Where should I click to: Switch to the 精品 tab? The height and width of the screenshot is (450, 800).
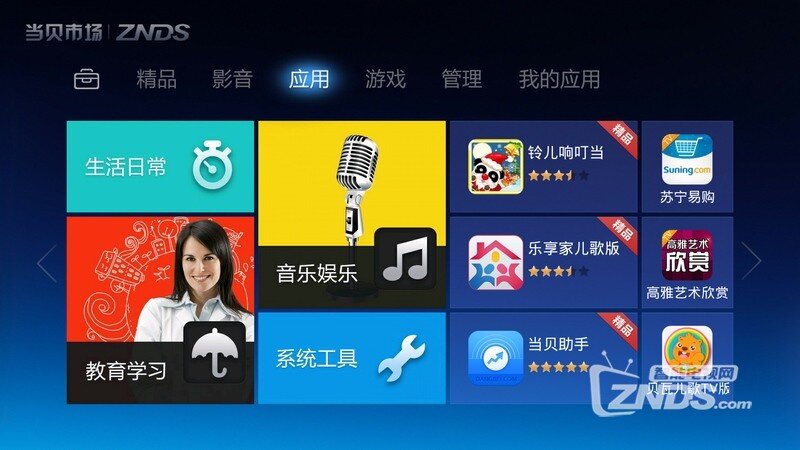click(156, 80)
